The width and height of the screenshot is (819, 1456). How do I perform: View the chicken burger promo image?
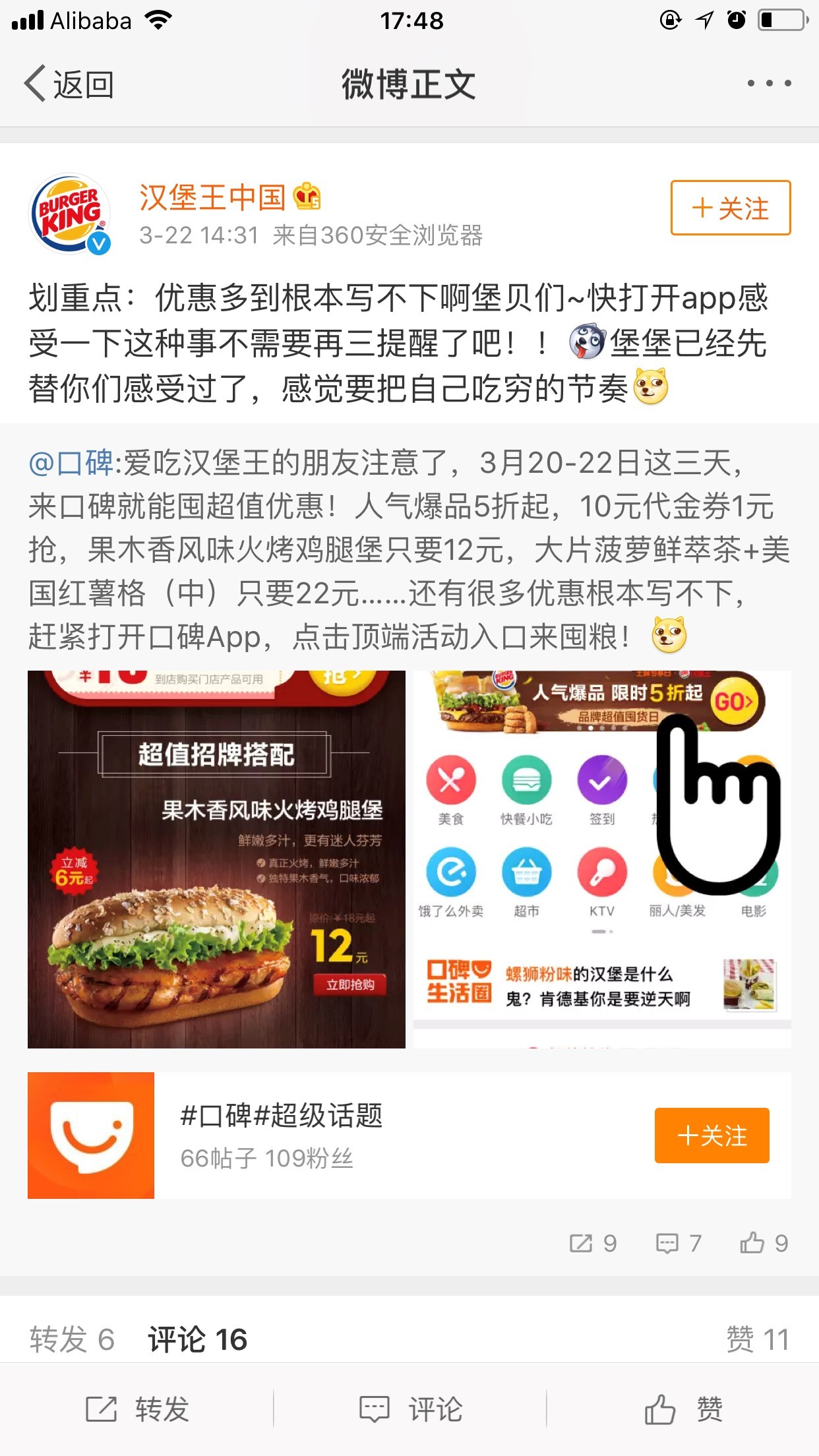coord(216,859)
